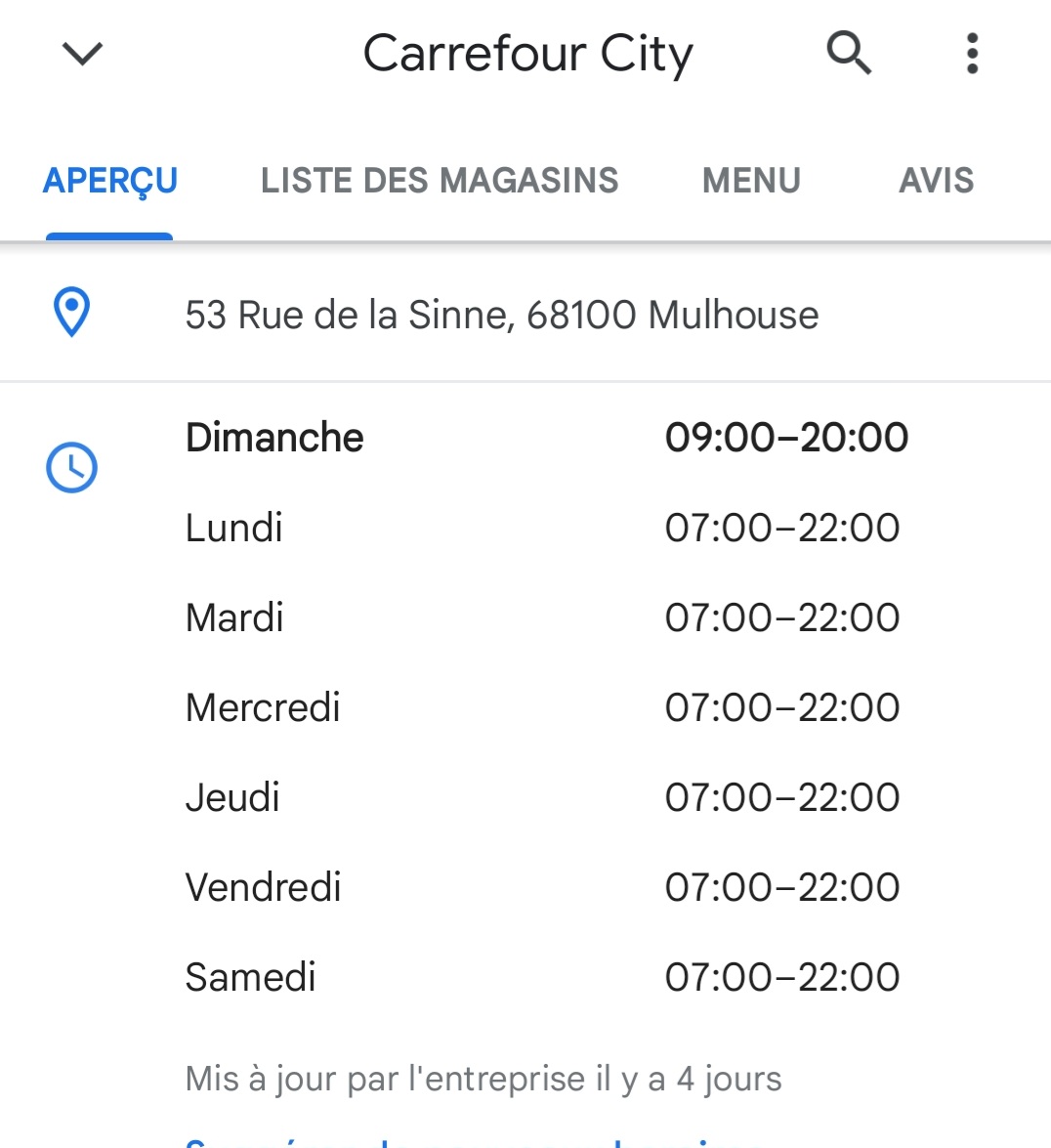
Task: Open search with the magnifier icon
Action: [849, 53]
